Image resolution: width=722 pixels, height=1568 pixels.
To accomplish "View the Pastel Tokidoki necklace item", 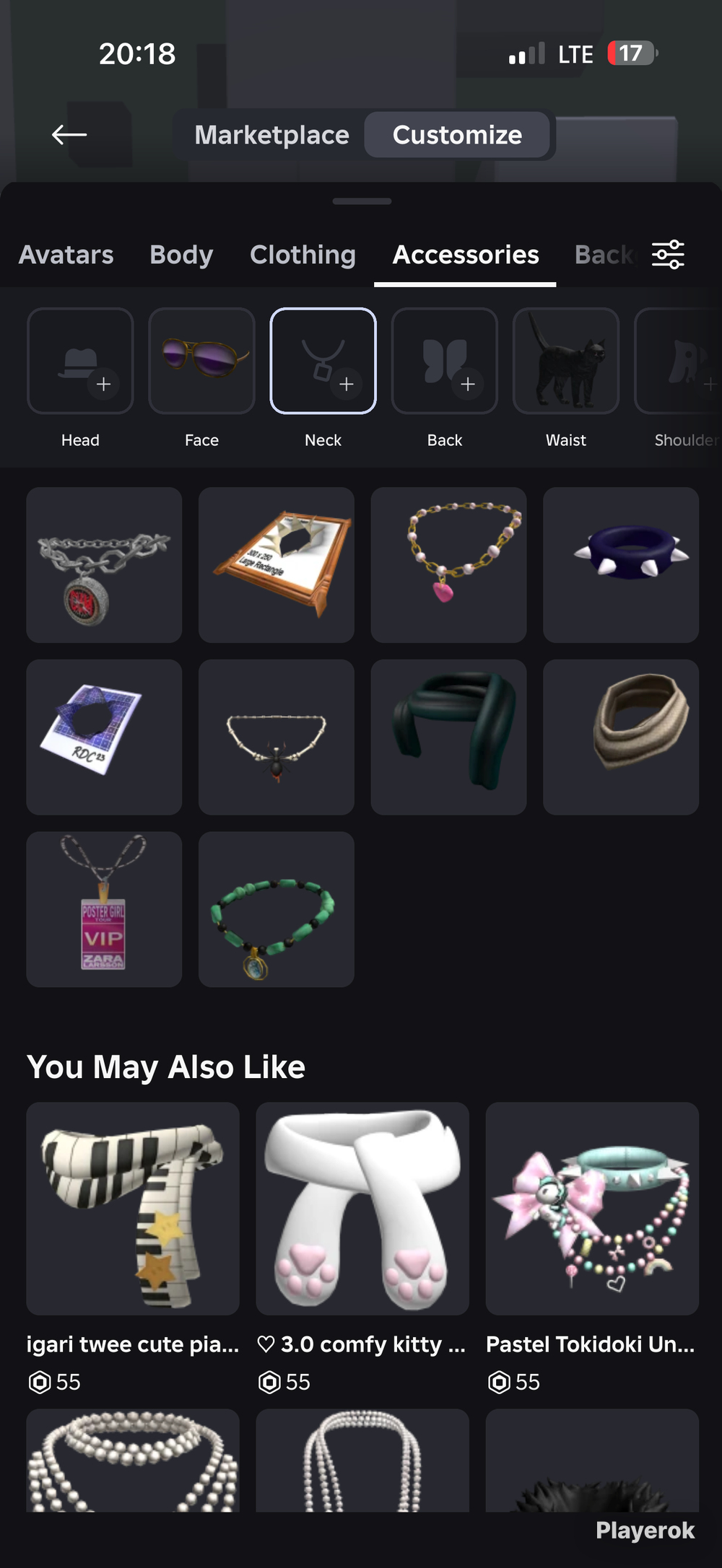I will 592,1209.
